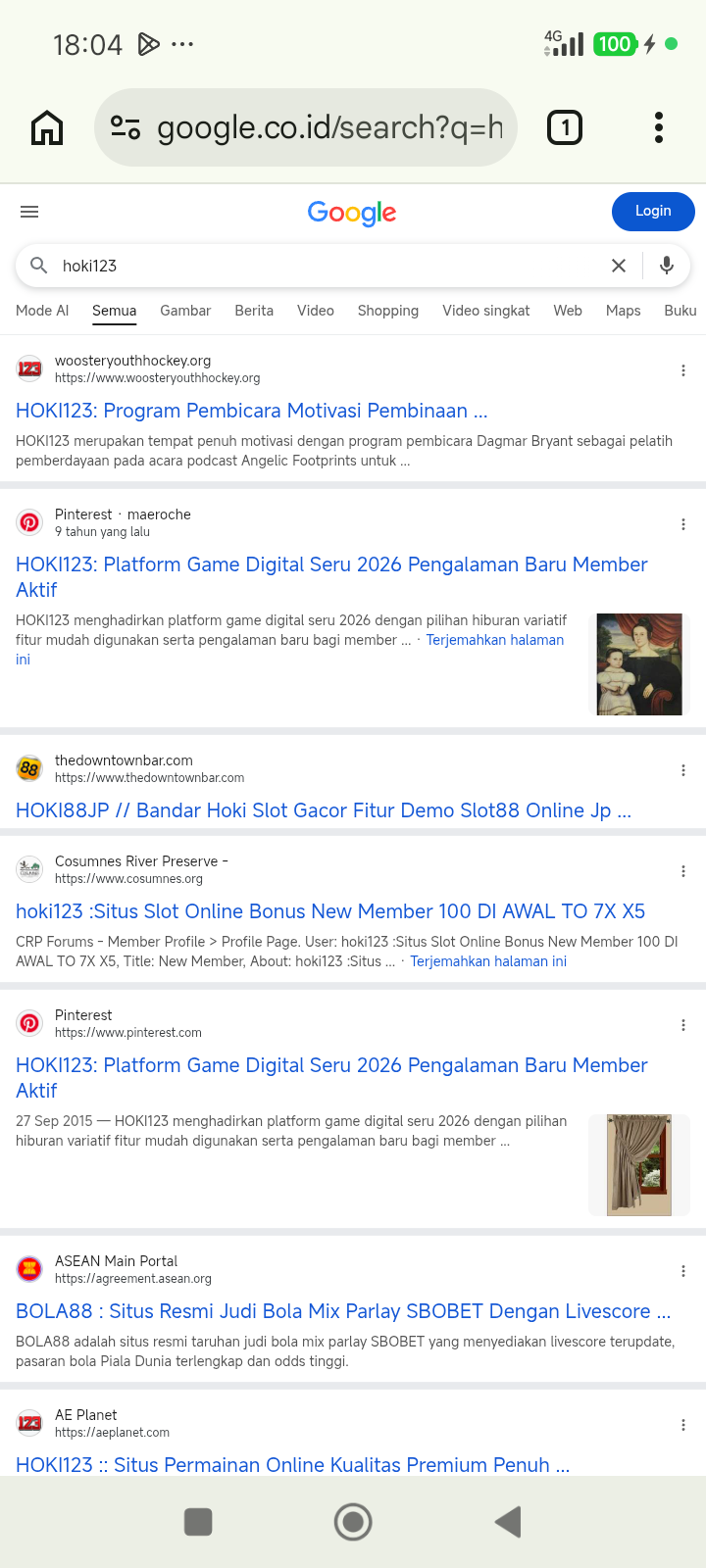Open the Google hamburger menu
Image resolution: width=706 pixels, height=1568 pixels.
[x=29, y=212]
